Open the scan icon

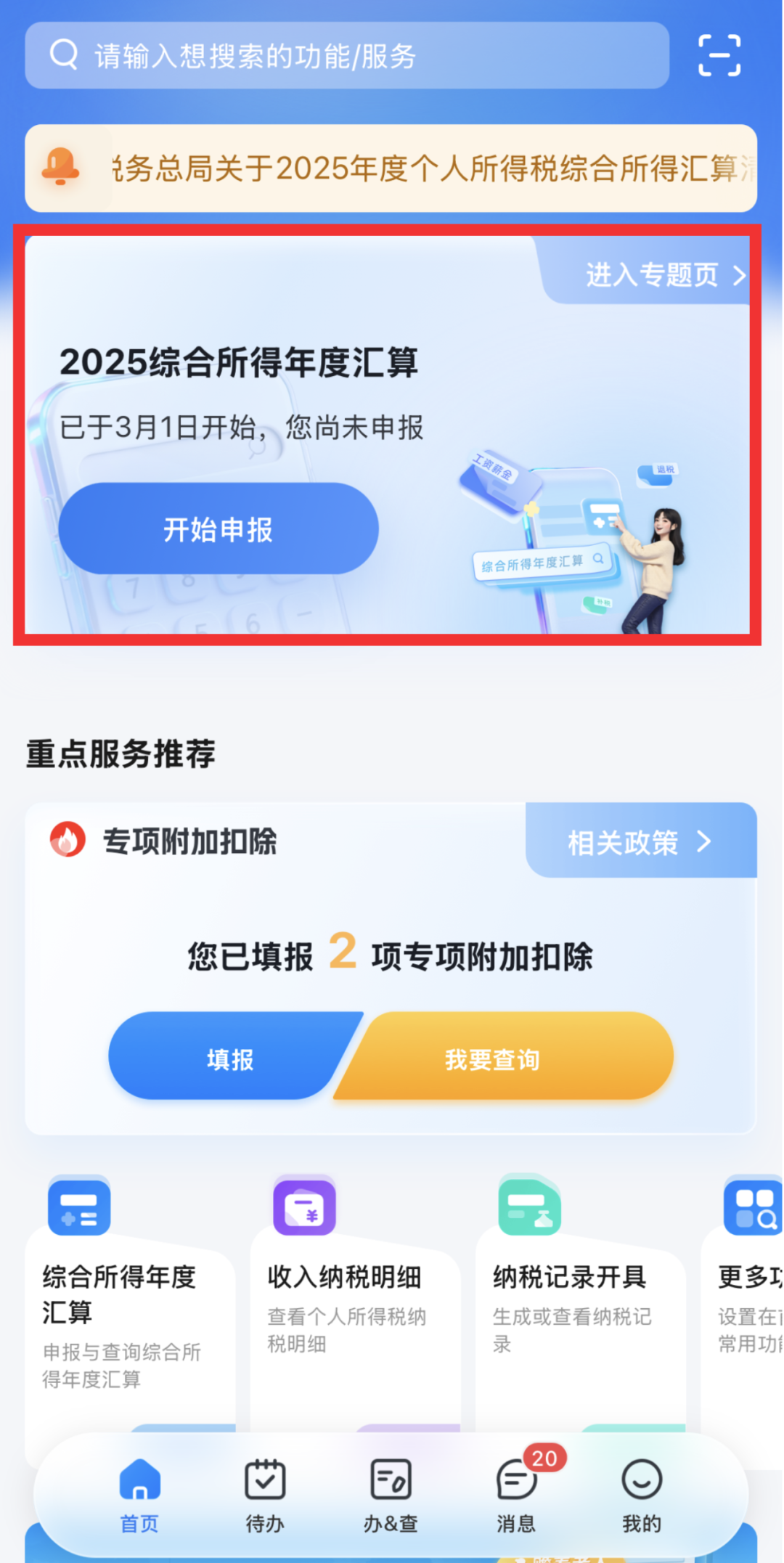click(x=719, y=55)
